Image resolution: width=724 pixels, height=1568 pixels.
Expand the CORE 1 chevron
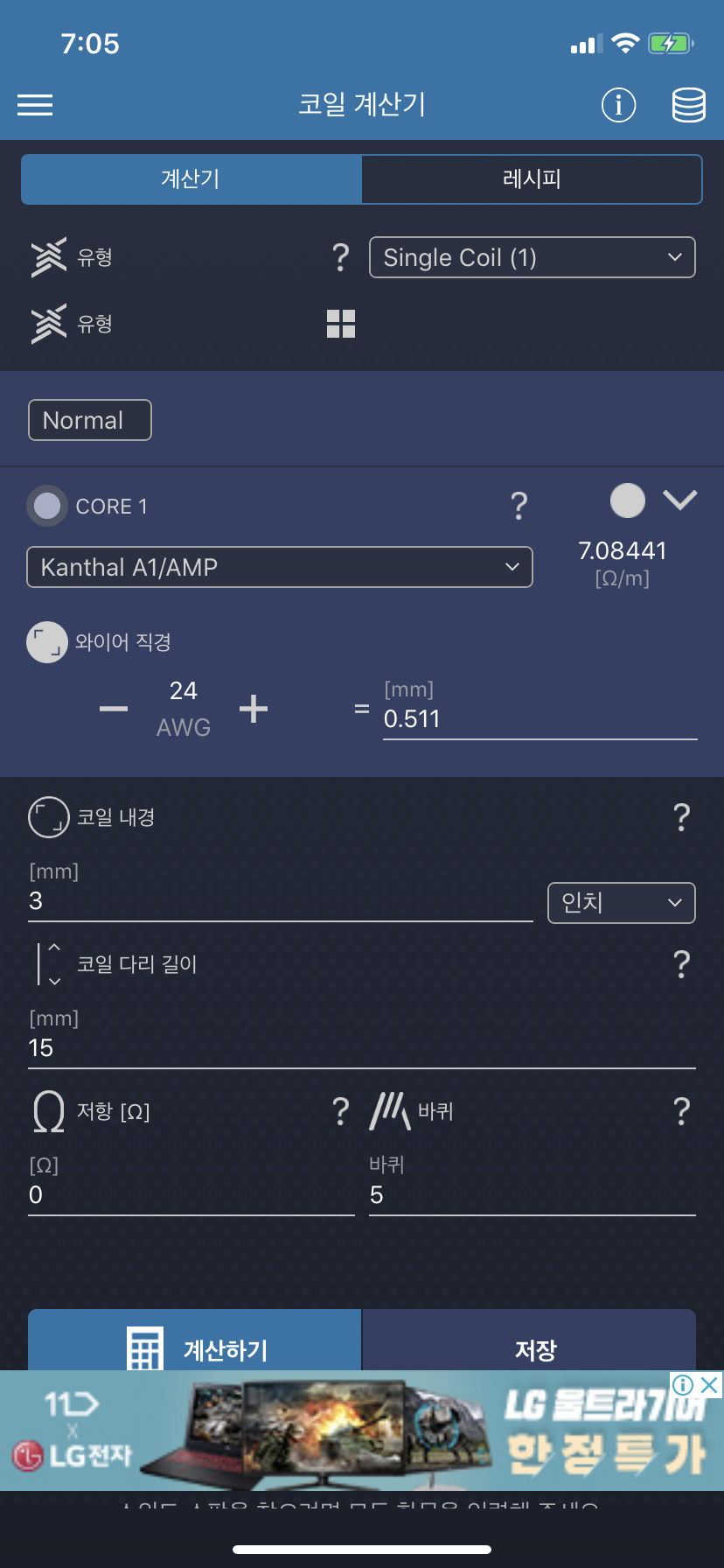[x=679, y=500]
